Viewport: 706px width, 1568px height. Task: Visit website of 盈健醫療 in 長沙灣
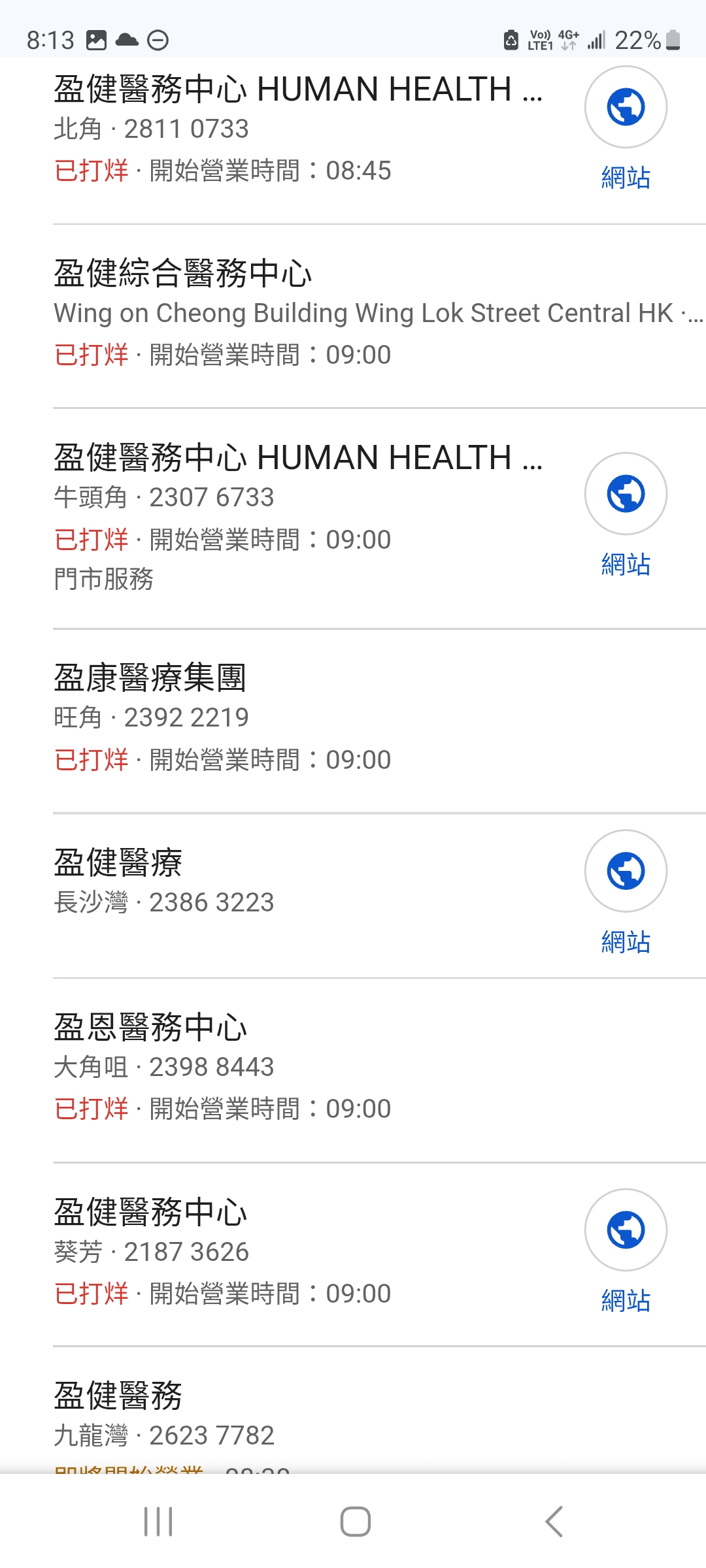(x=626, y=872)
